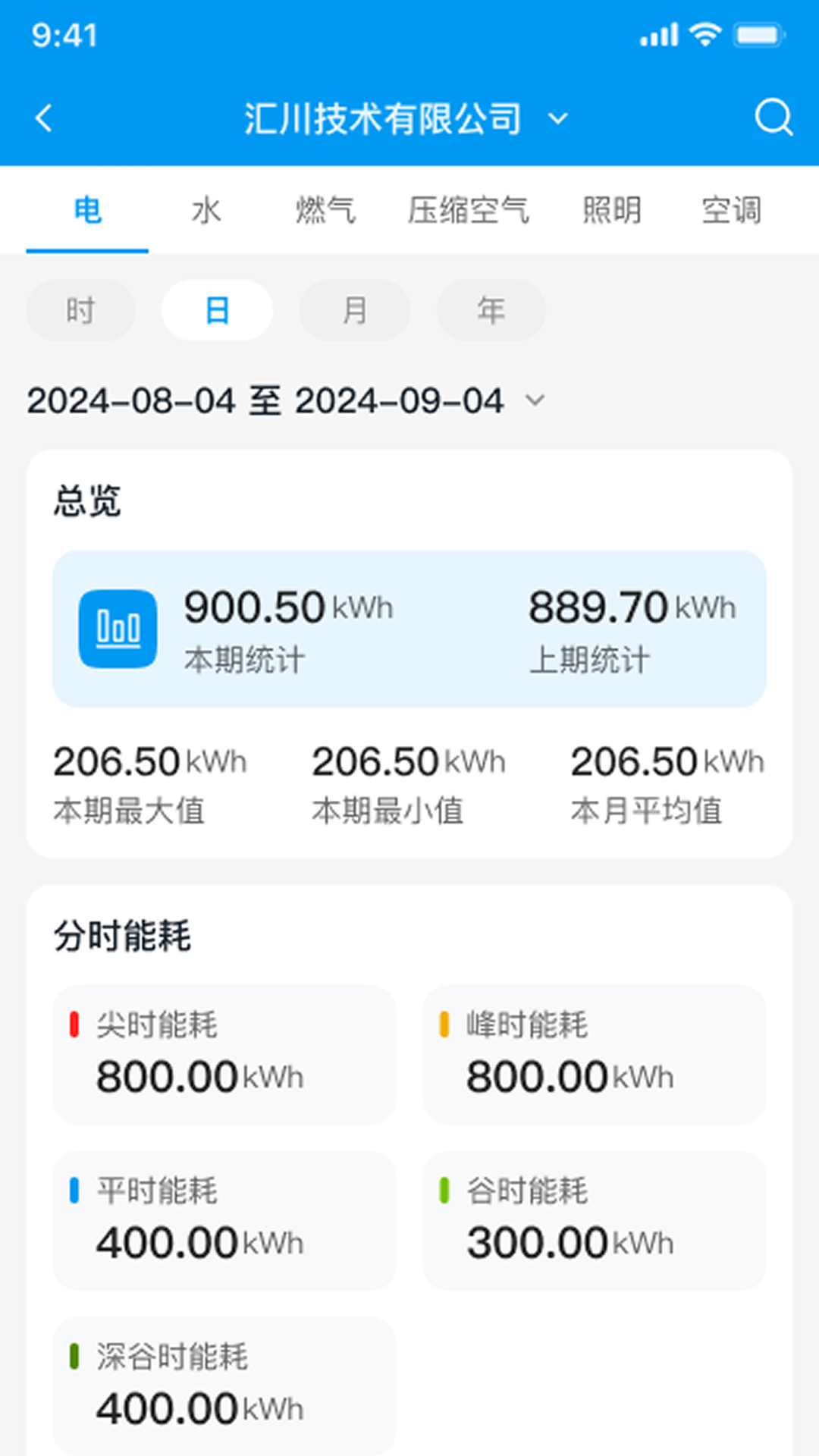Tap the green indicator on 谷时能耗 card
The image size is (819, 1456).
point(442,1191)
